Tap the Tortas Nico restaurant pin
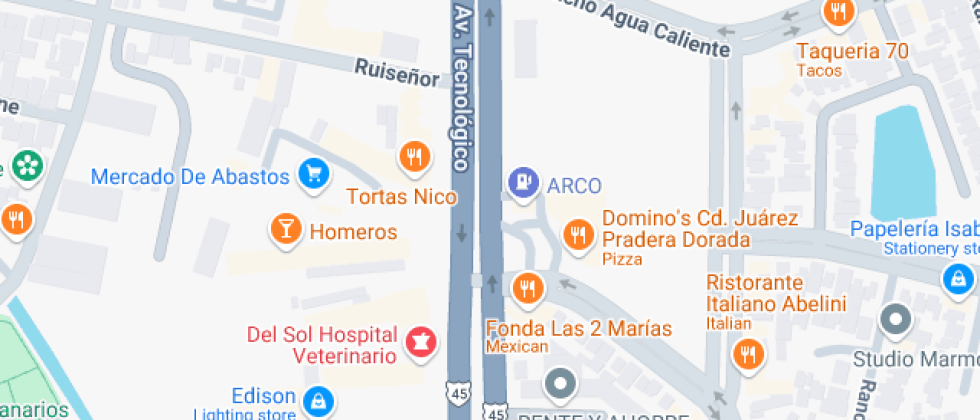The width and height of the screenshot is (980, 420). point(414,157)
